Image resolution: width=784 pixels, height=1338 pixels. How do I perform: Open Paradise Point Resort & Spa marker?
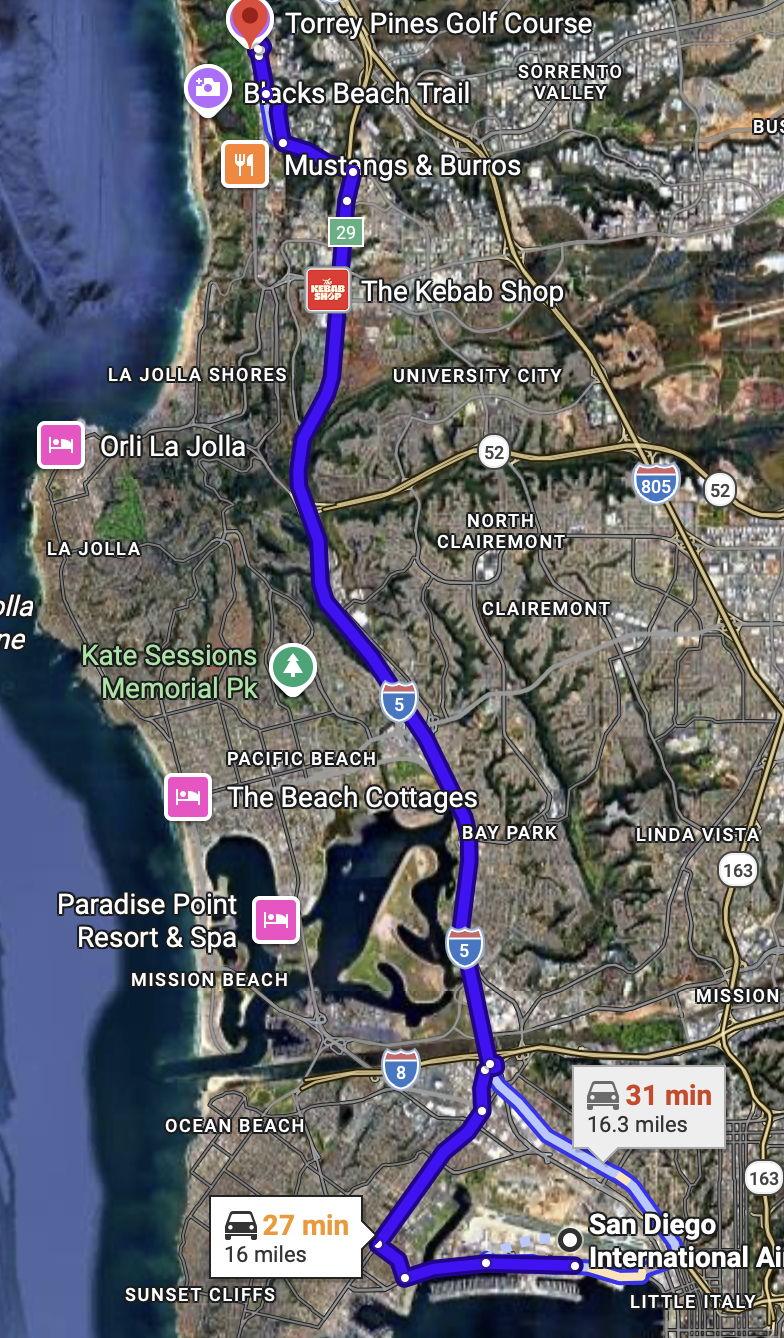[x=276, y=919]
